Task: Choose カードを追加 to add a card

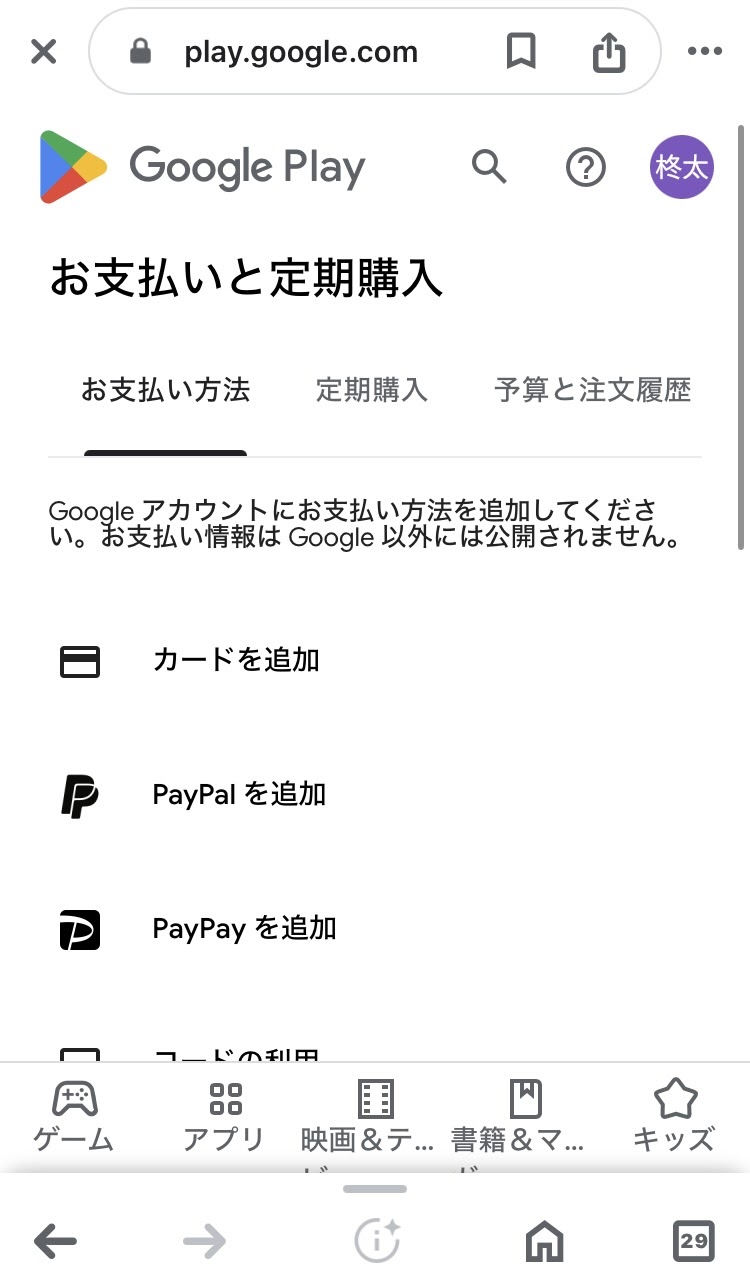Action: (x=236, y=660)
